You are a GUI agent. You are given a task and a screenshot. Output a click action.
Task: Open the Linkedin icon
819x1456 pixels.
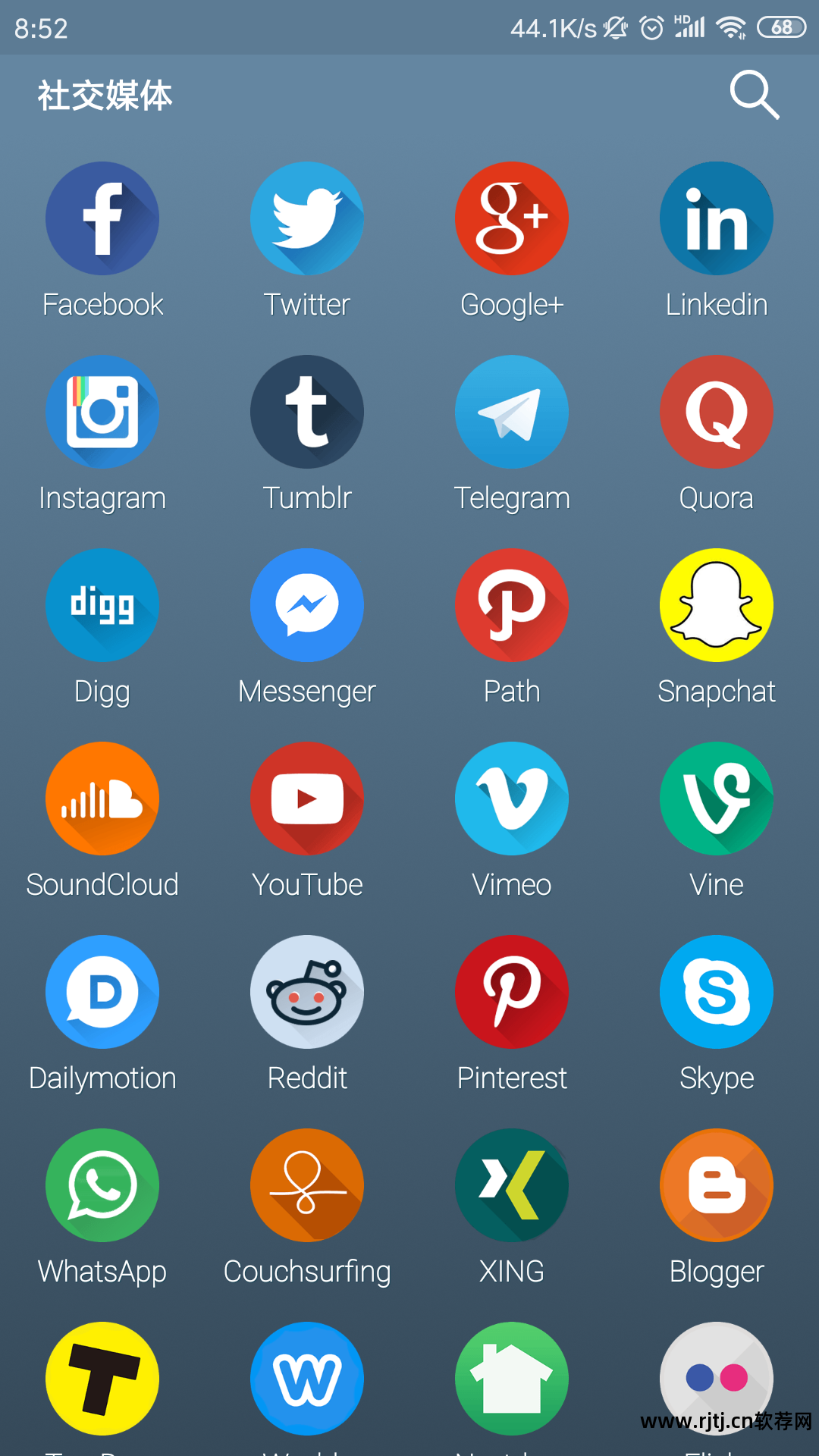coord(717,218)
